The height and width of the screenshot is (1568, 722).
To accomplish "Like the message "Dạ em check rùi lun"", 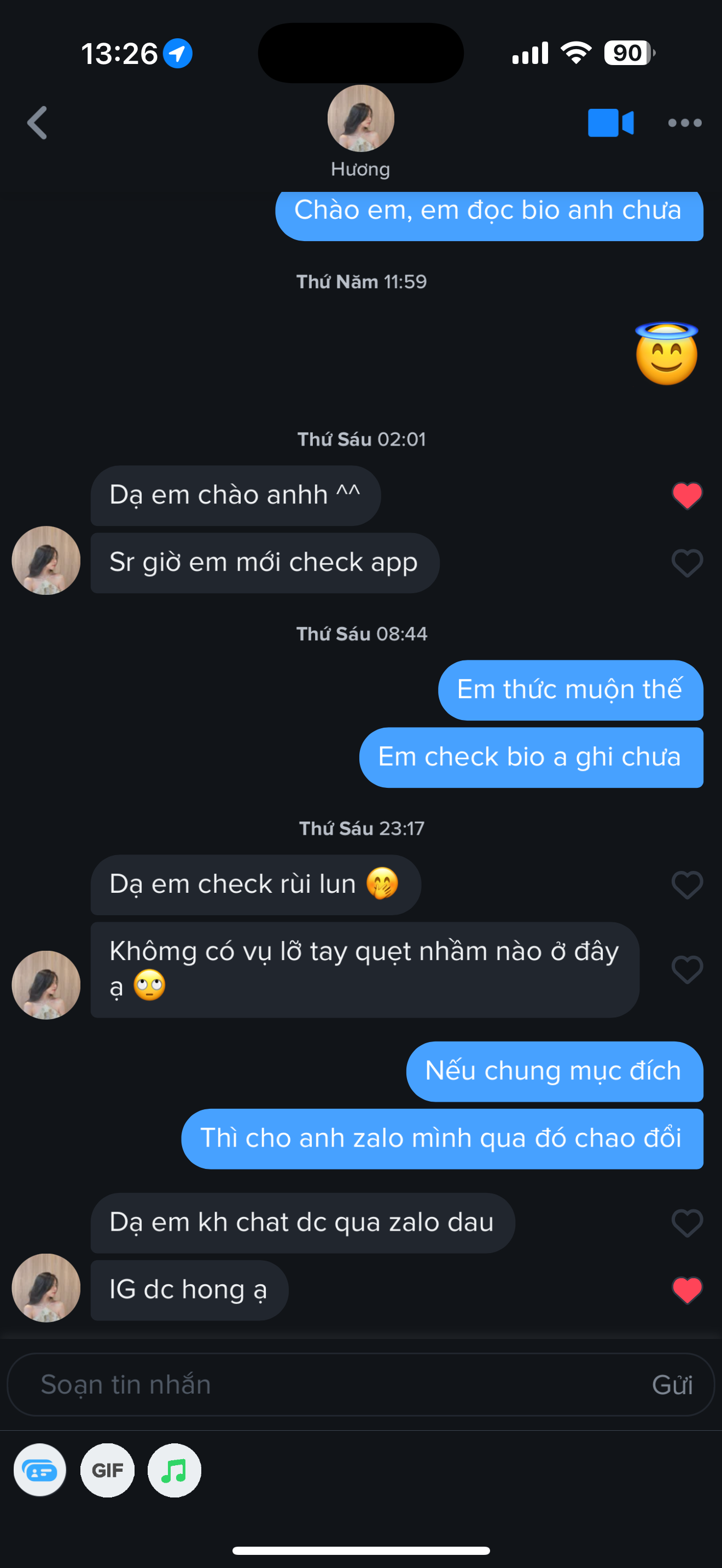I will 686,885.
